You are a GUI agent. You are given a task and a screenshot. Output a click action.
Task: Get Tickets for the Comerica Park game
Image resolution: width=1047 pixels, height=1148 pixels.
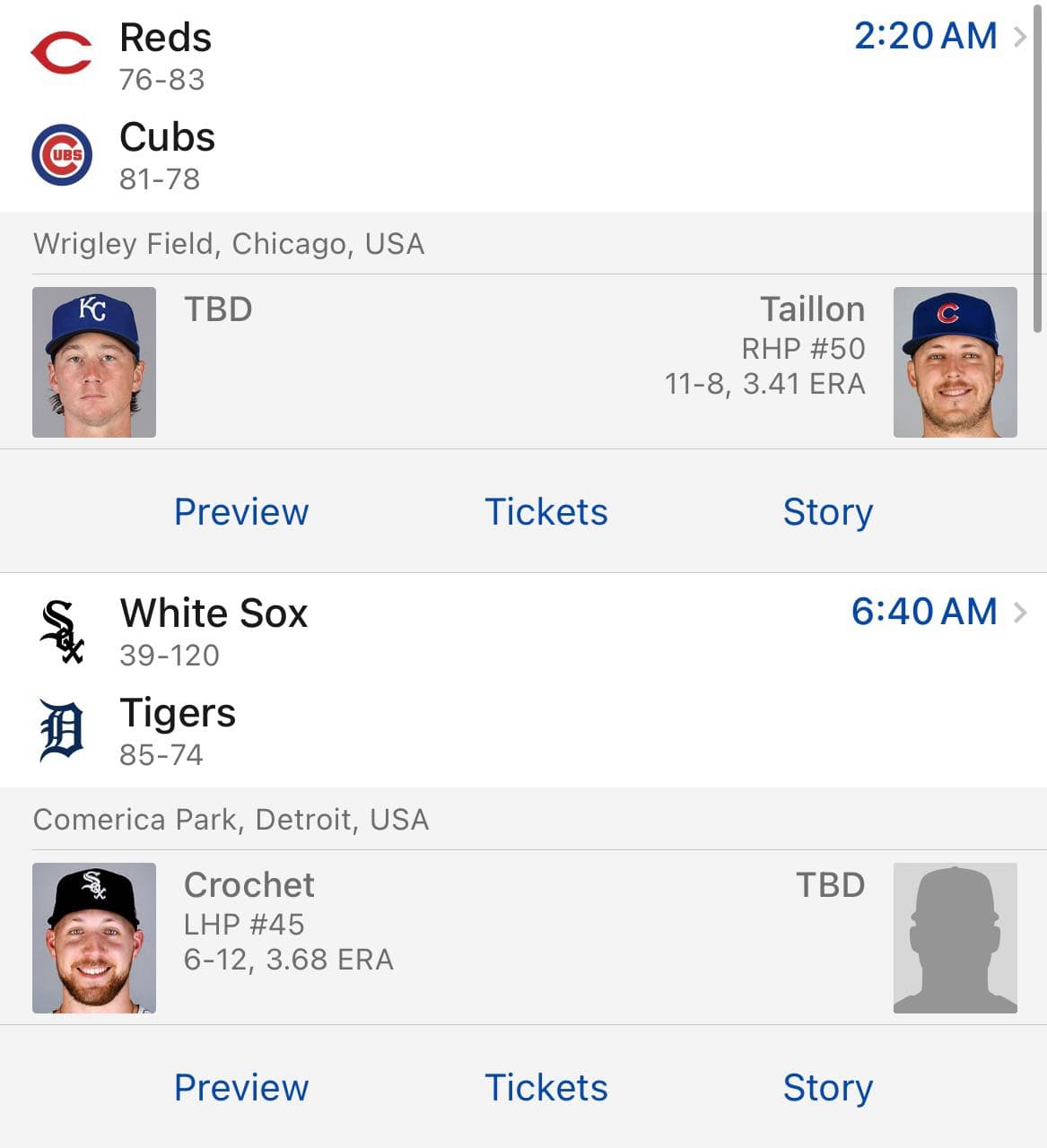point(545,1088)
